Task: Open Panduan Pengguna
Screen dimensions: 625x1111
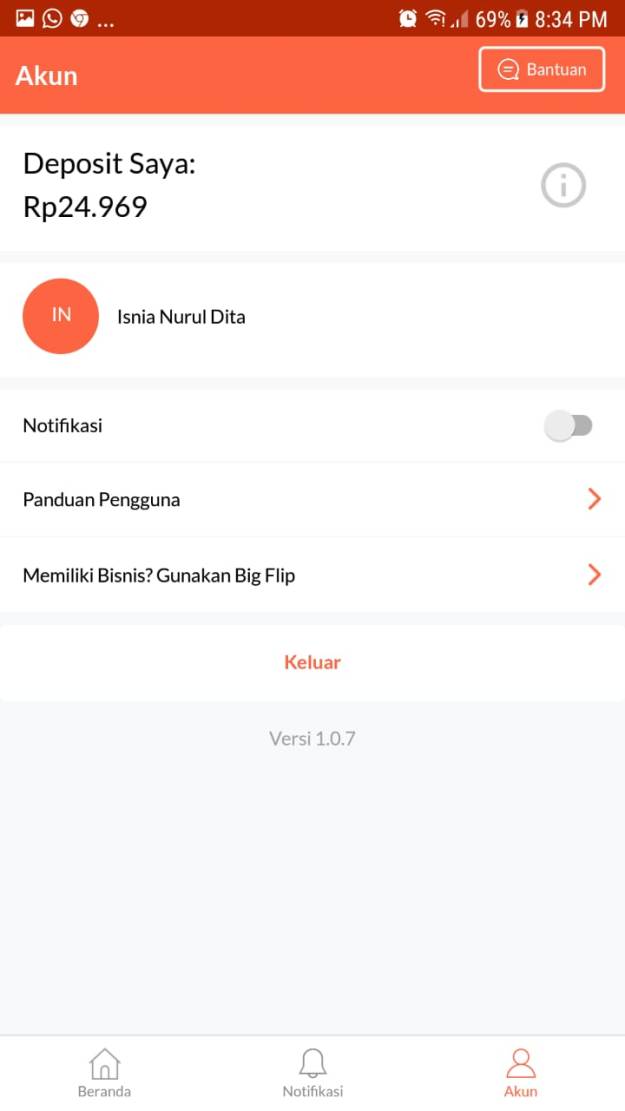Action: pyautogui.click(x=312, y=500)
